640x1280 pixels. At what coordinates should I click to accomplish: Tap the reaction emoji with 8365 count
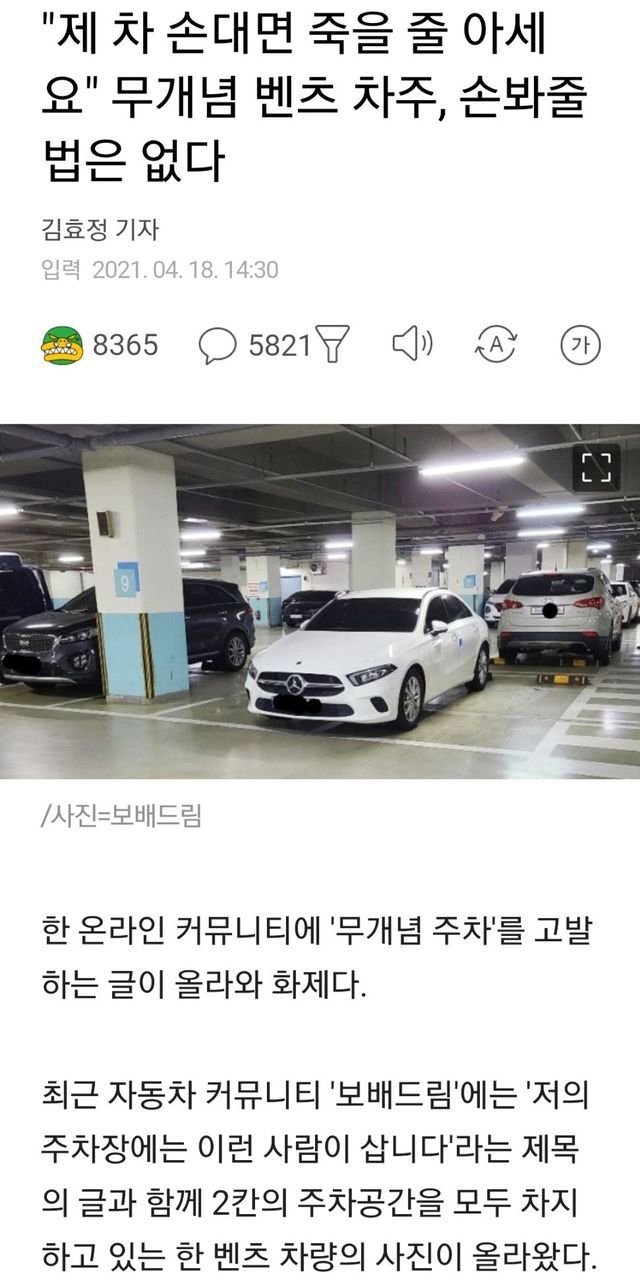click(x=62, y=346)
